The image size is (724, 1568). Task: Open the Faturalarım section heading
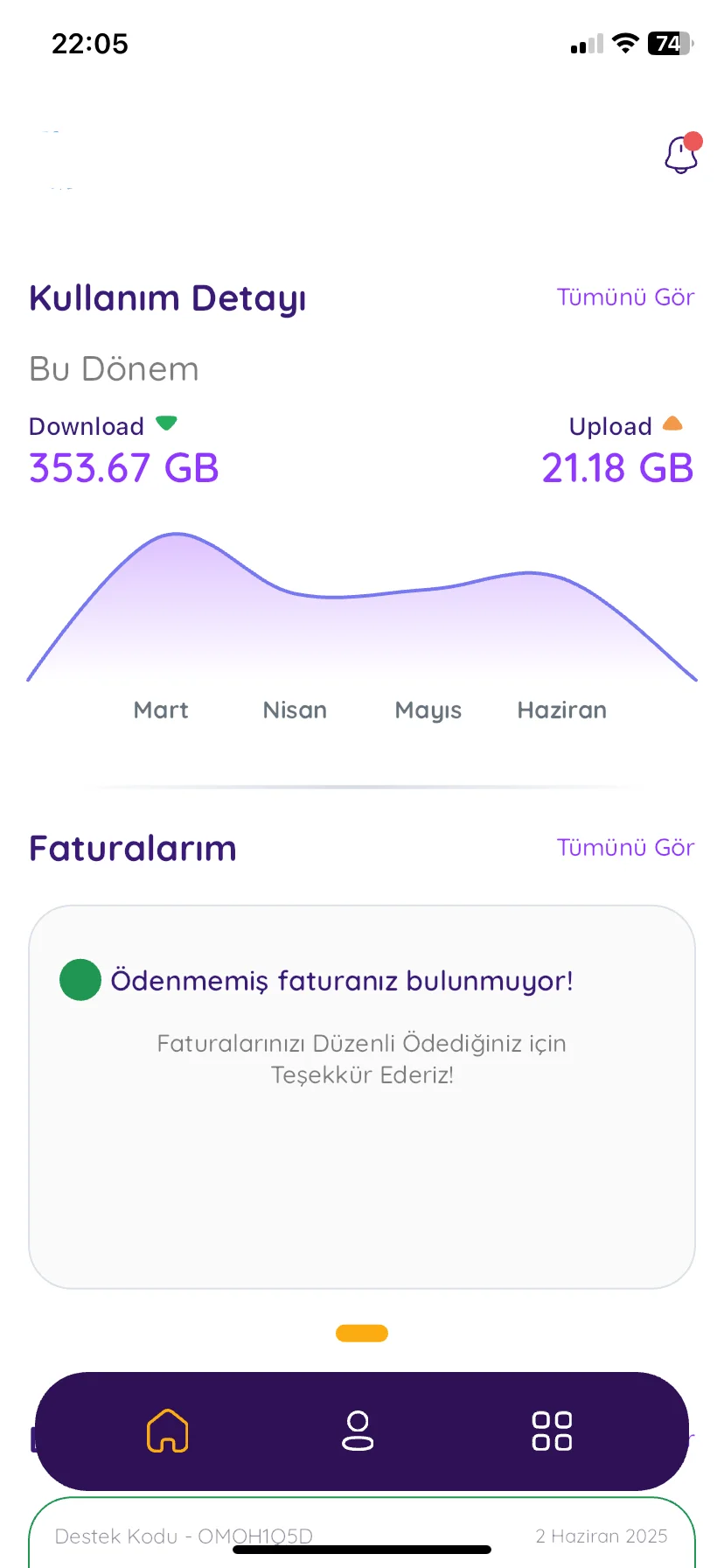pos(132,847)
